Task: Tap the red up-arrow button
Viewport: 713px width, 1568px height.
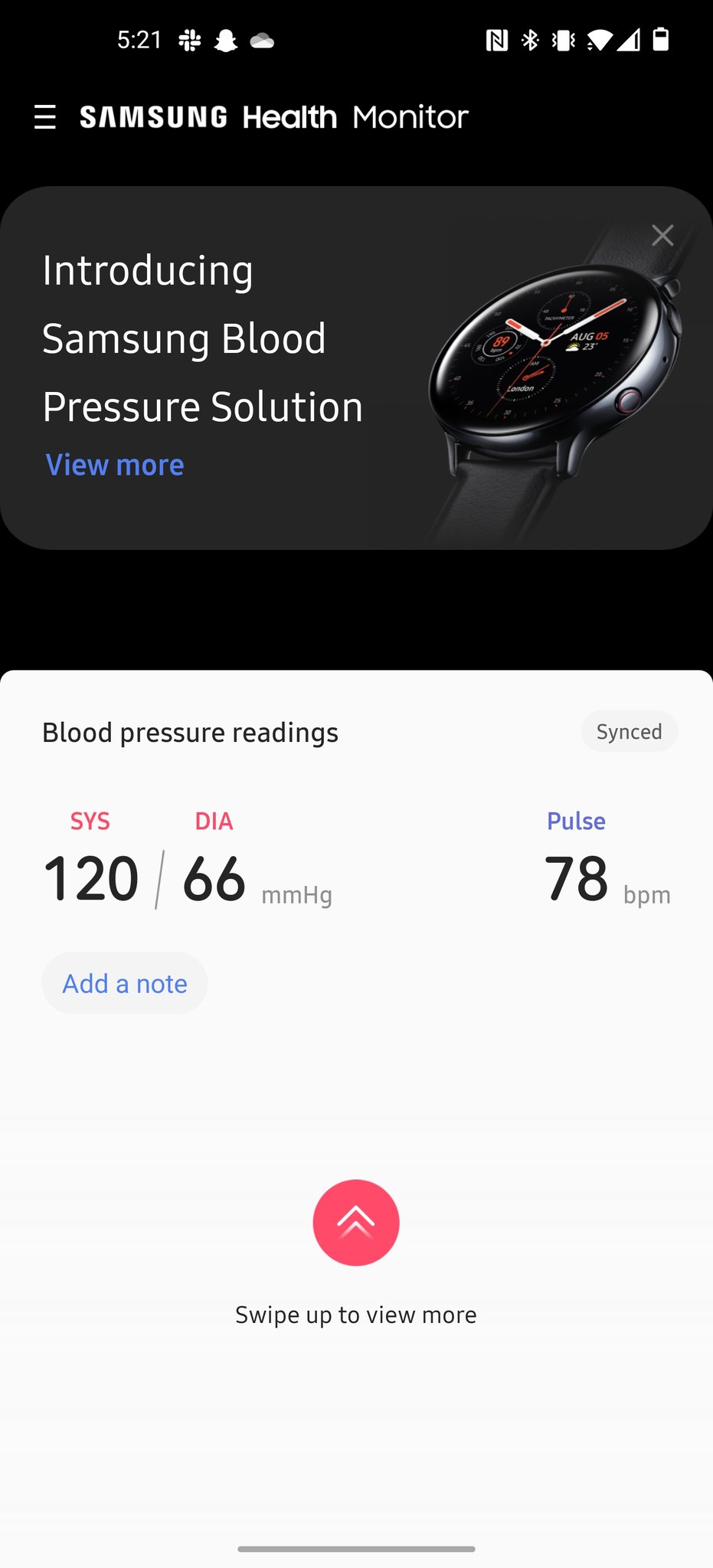Action: tap(356, 1222)
